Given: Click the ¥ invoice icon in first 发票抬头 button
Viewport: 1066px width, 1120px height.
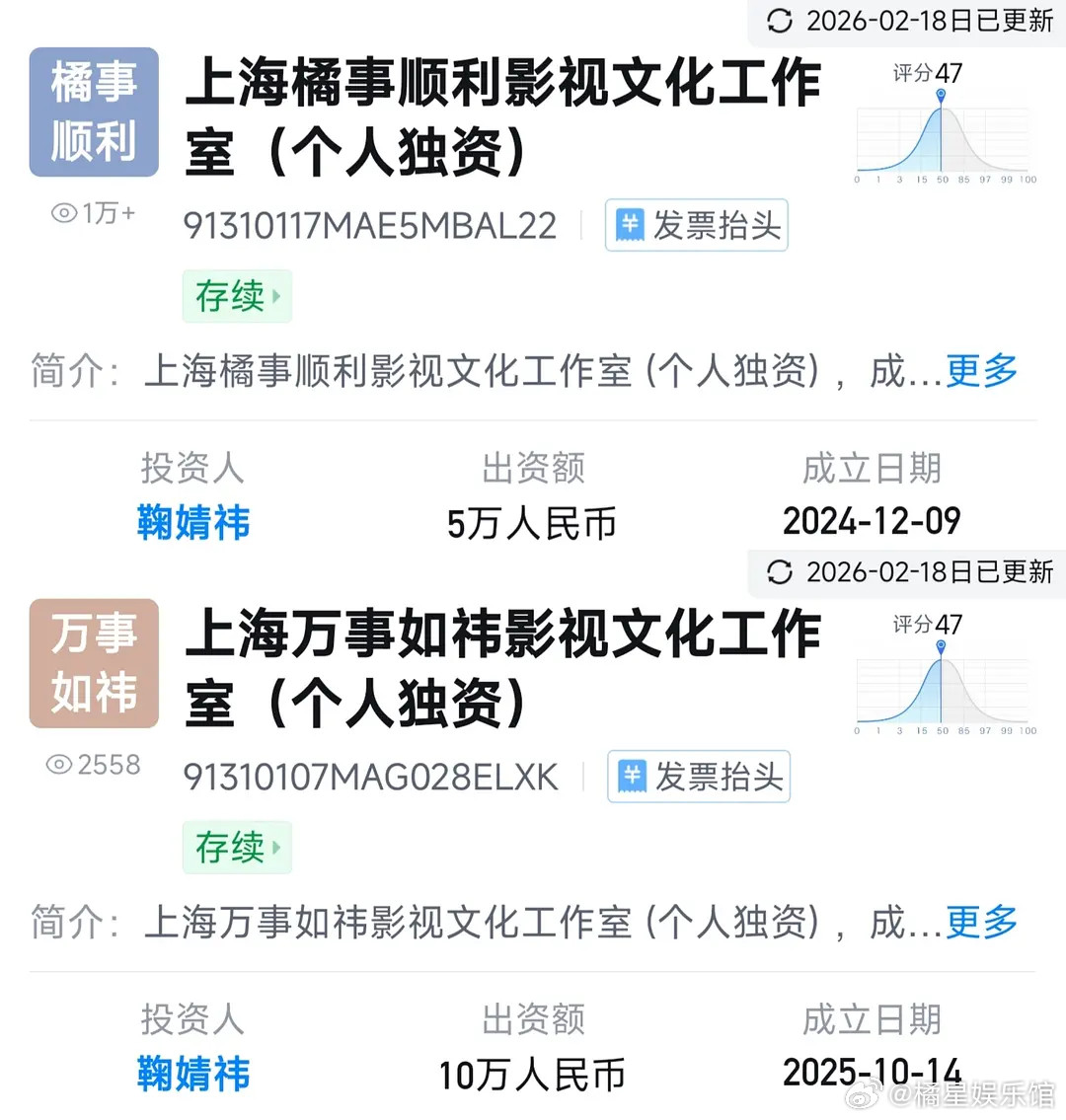Looking at the screenshot, I should (x=629, y=225).
